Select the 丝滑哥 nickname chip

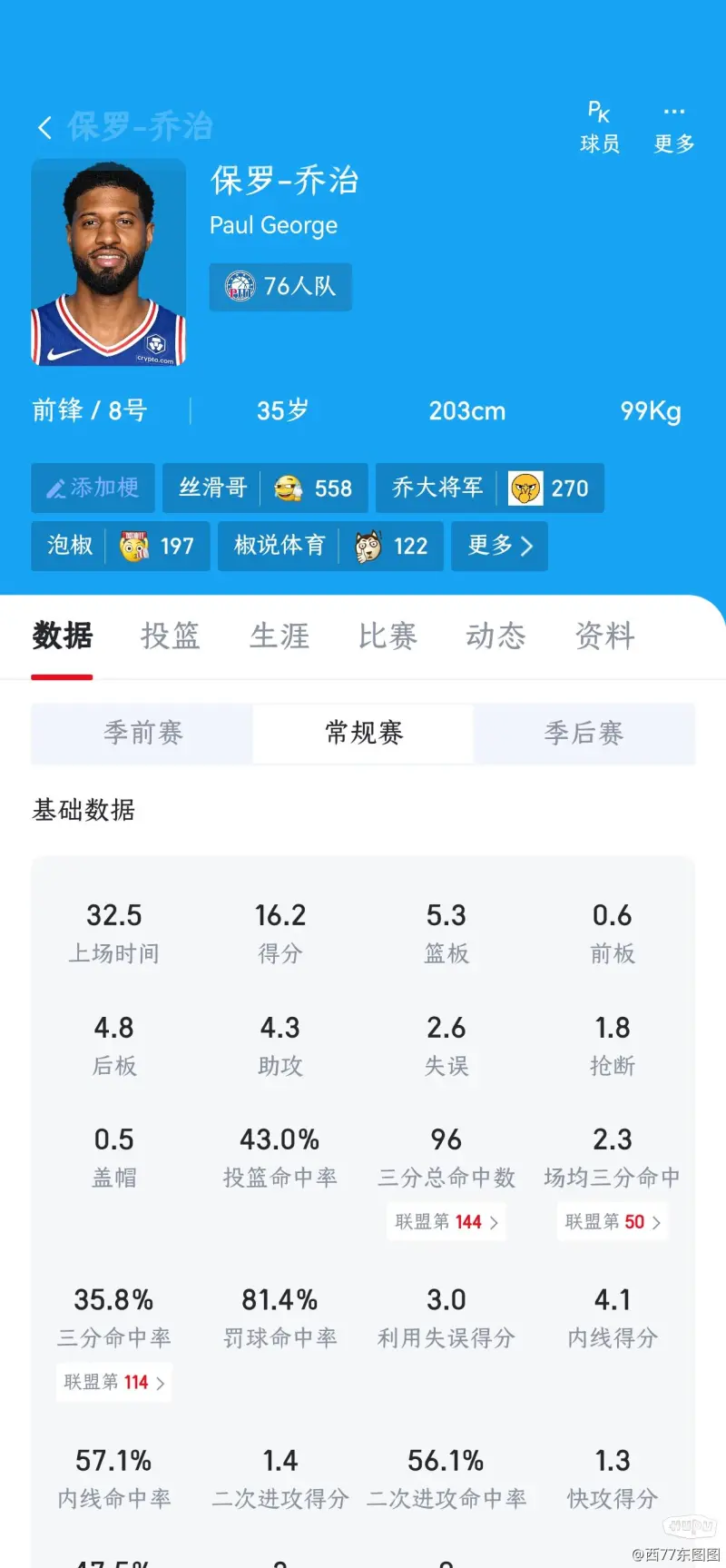pos(265,488)
